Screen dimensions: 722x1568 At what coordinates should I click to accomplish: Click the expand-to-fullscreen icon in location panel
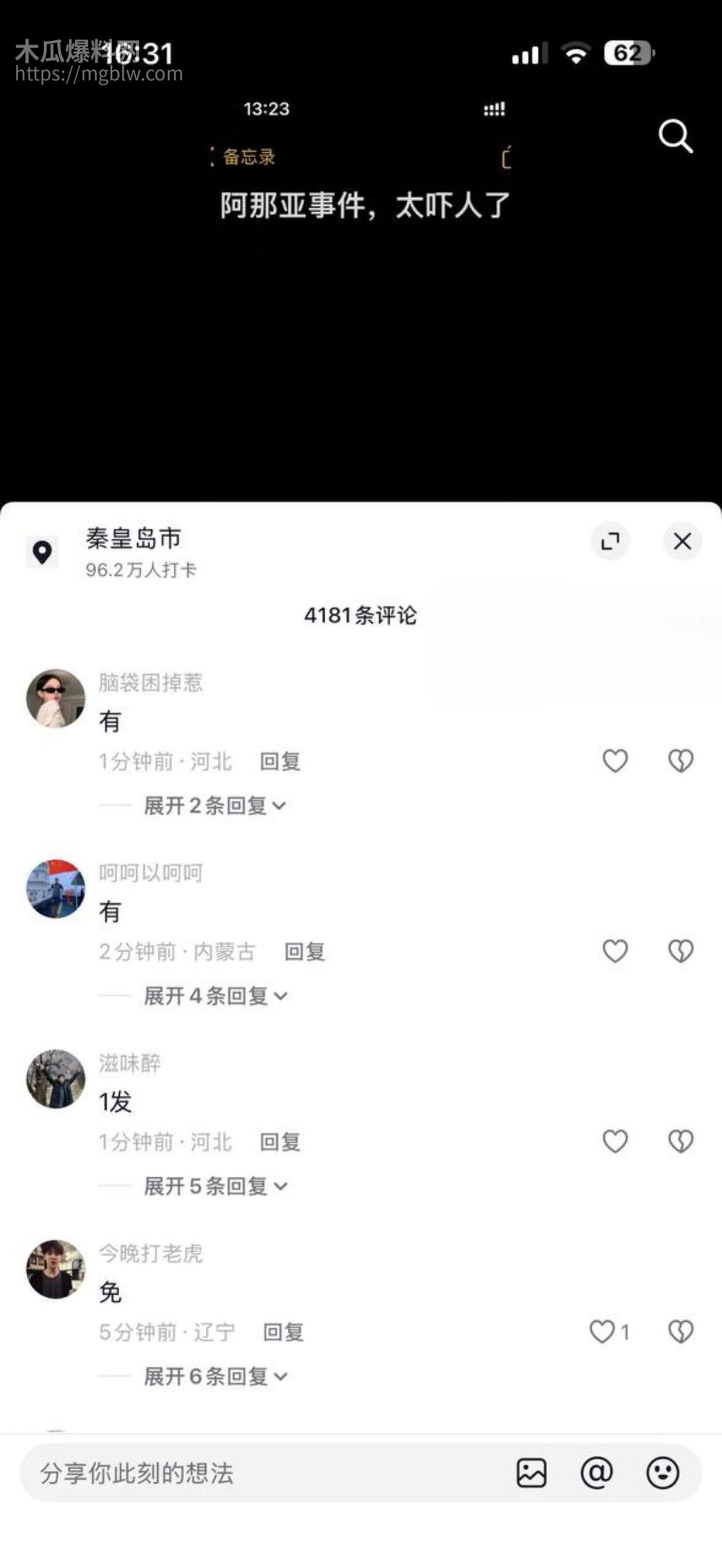(611, 541)
